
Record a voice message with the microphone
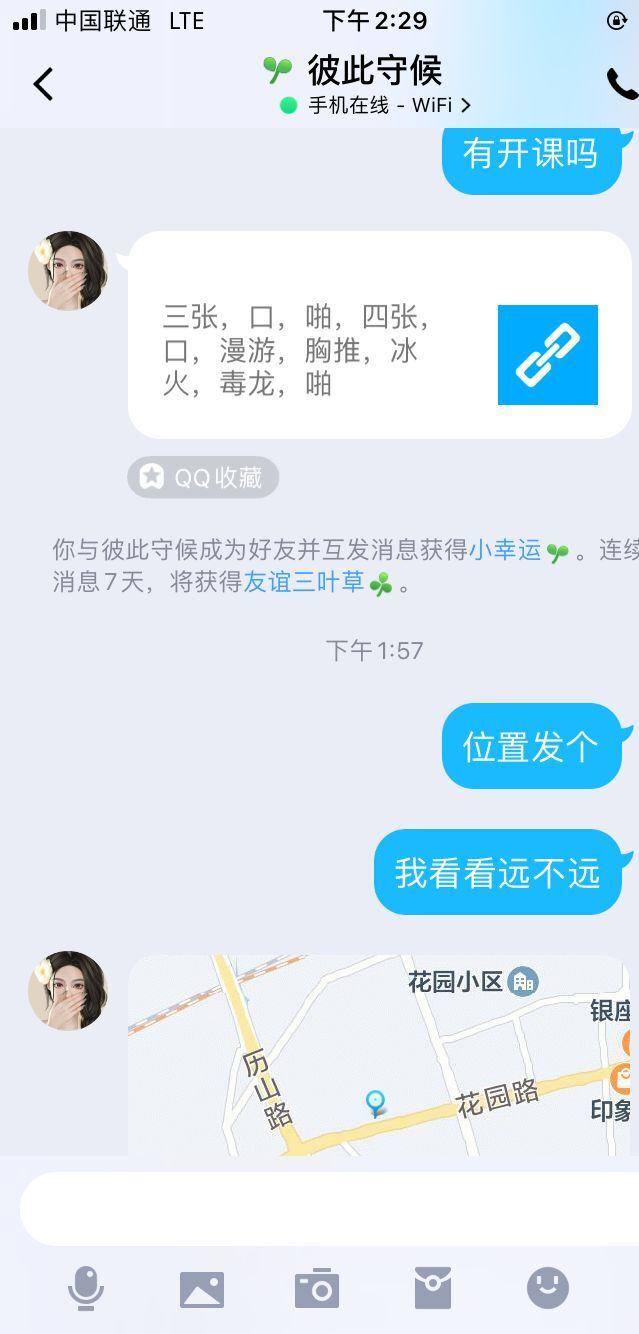[86, 1288]
